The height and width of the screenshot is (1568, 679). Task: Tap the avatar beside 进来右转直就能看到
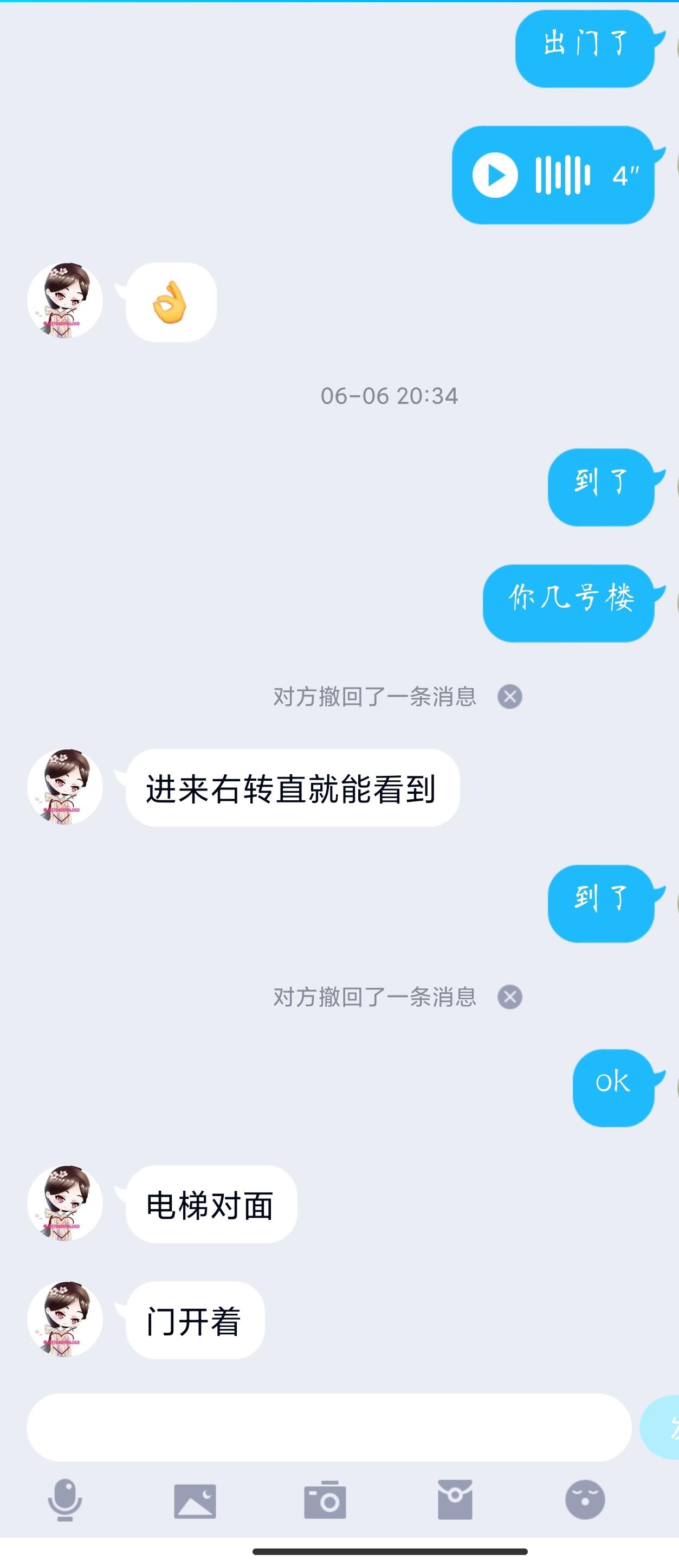(x=65, y=787)
